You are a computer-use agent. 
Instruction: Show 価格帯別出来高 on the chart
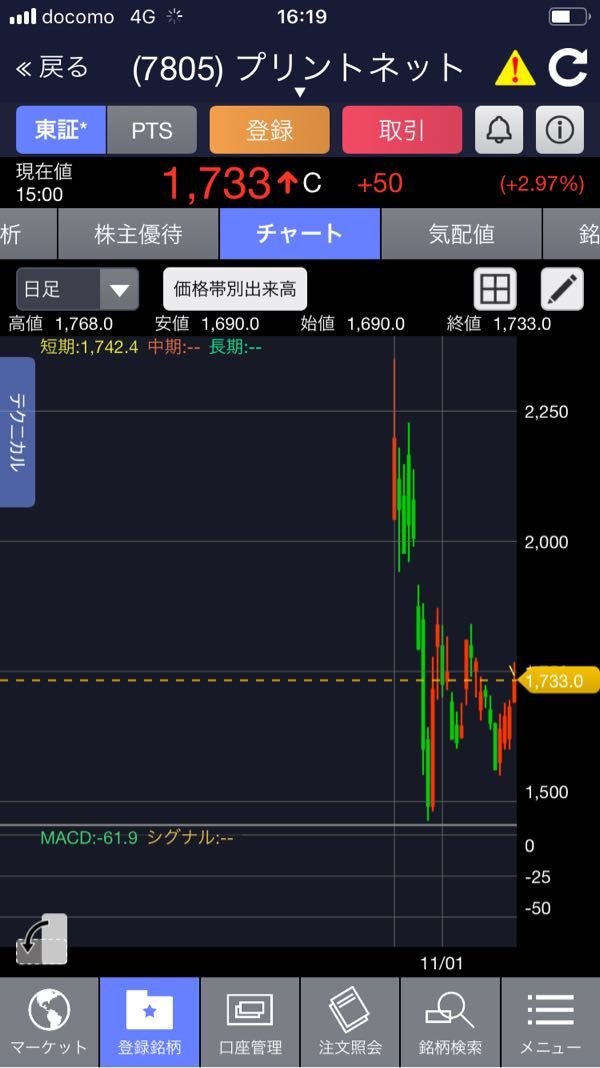(235, 289)
